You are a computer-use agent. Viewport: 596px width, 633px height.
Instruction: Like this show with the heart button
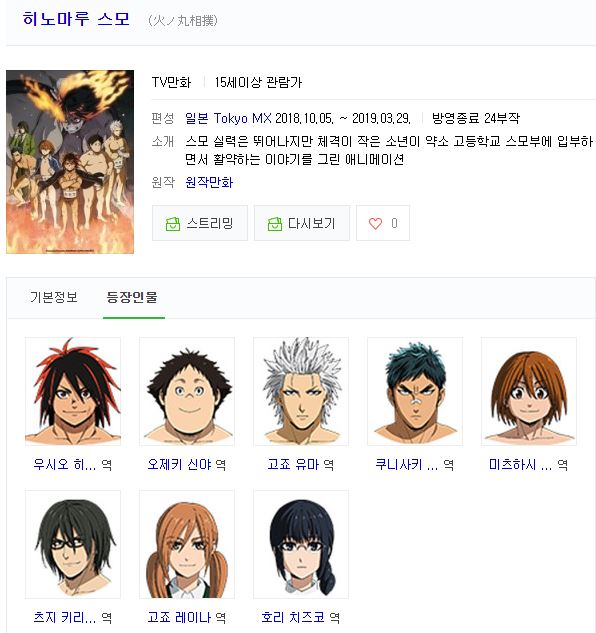tap(383, 223)
